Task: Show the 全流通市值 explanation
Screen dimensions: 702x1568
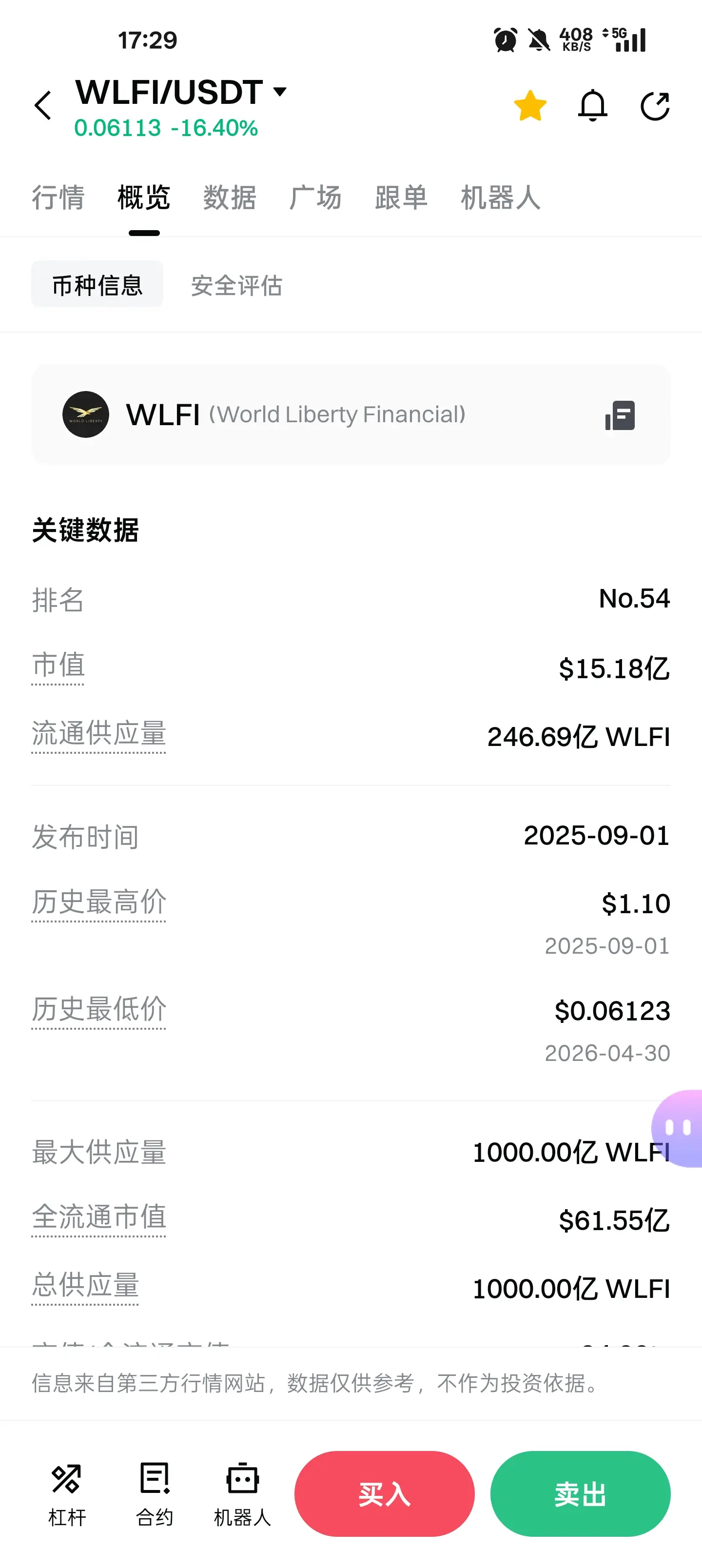Action: tap(98, 1217)
